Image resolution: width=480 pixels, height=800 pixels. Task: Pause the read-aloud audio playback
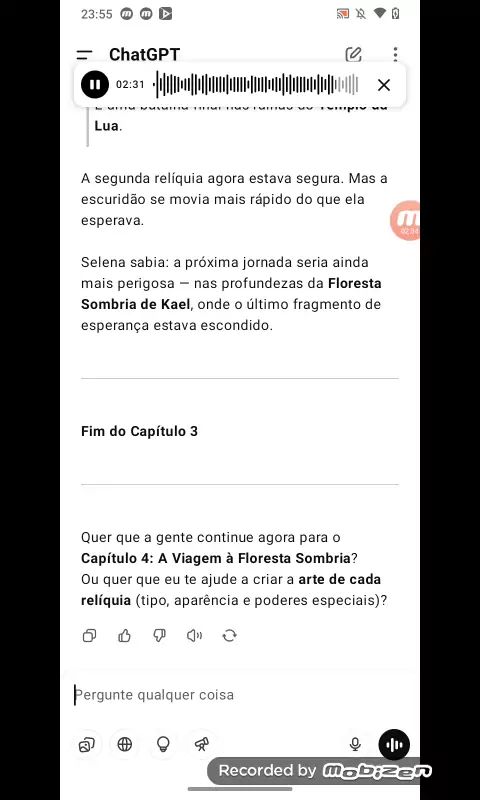click(95, 85)
